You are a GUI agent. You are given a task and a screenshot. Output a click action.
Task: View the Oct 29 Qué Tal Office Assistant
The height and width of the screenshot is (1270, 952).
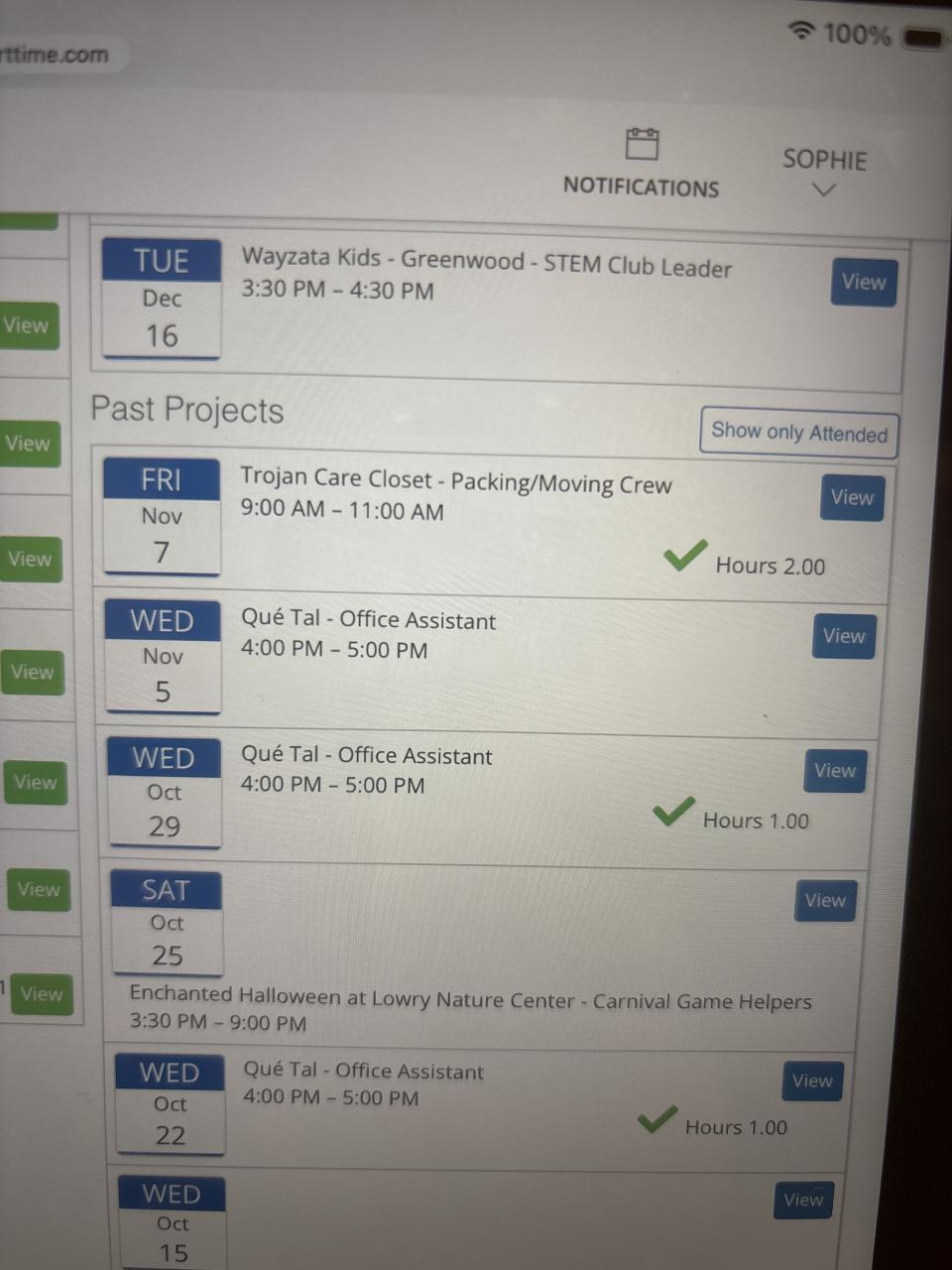(x=834, y=771)
